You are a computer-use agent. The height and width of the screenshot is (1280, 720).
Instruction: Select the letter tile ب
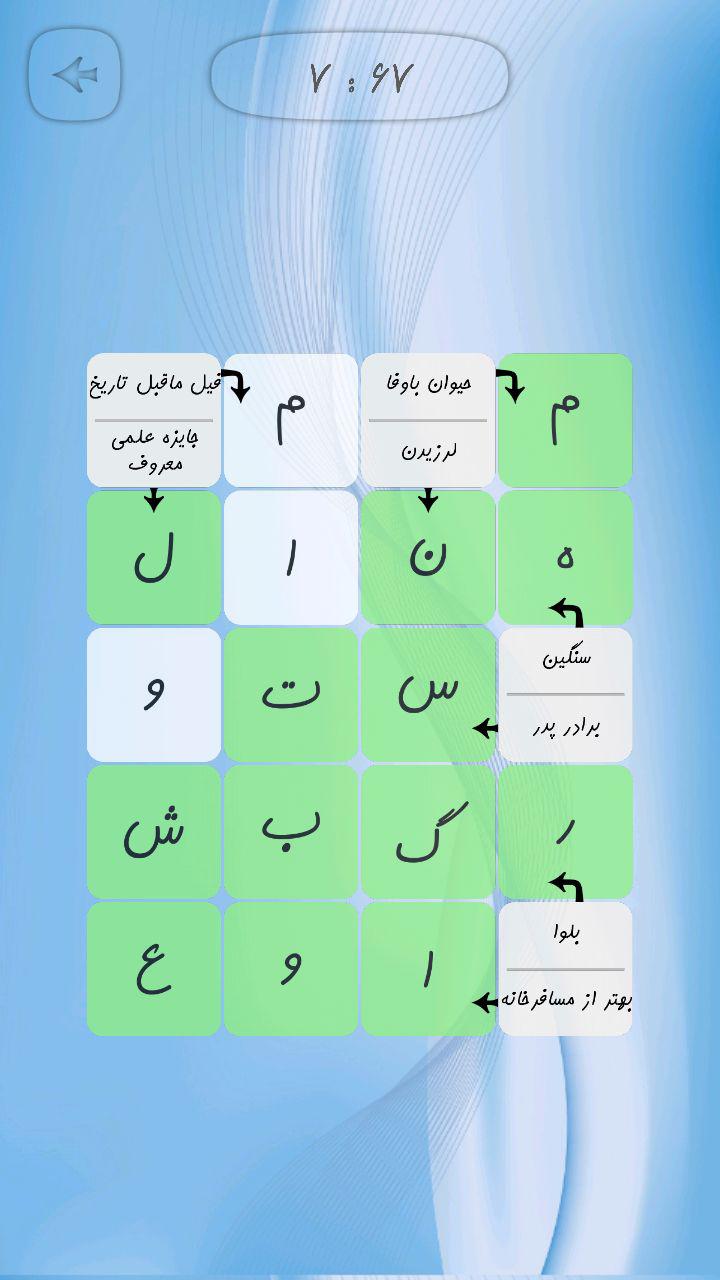[x=290, y=830]
